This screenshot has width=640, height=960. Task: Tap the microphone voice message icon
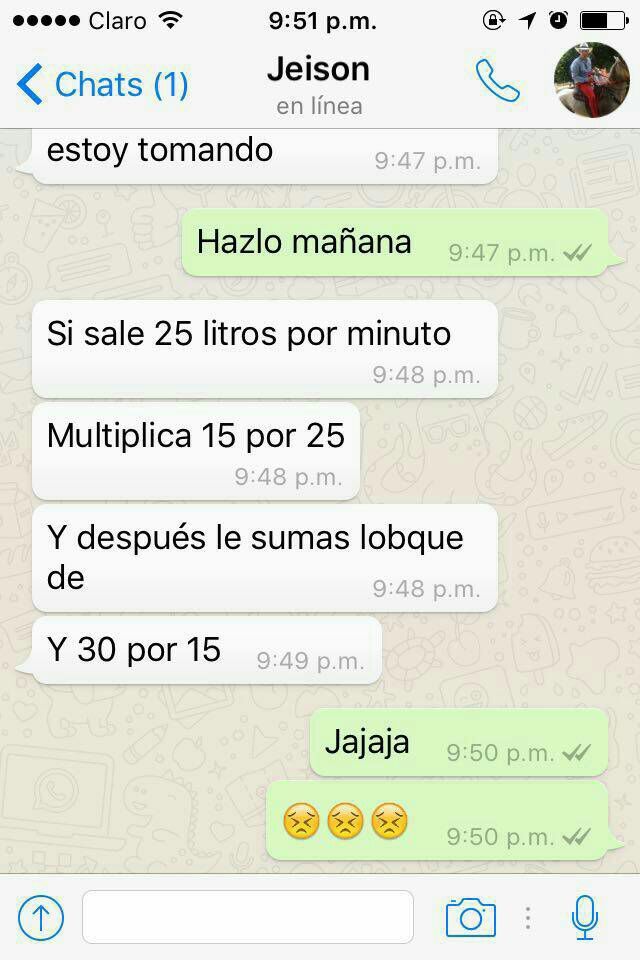coord(584,916)
